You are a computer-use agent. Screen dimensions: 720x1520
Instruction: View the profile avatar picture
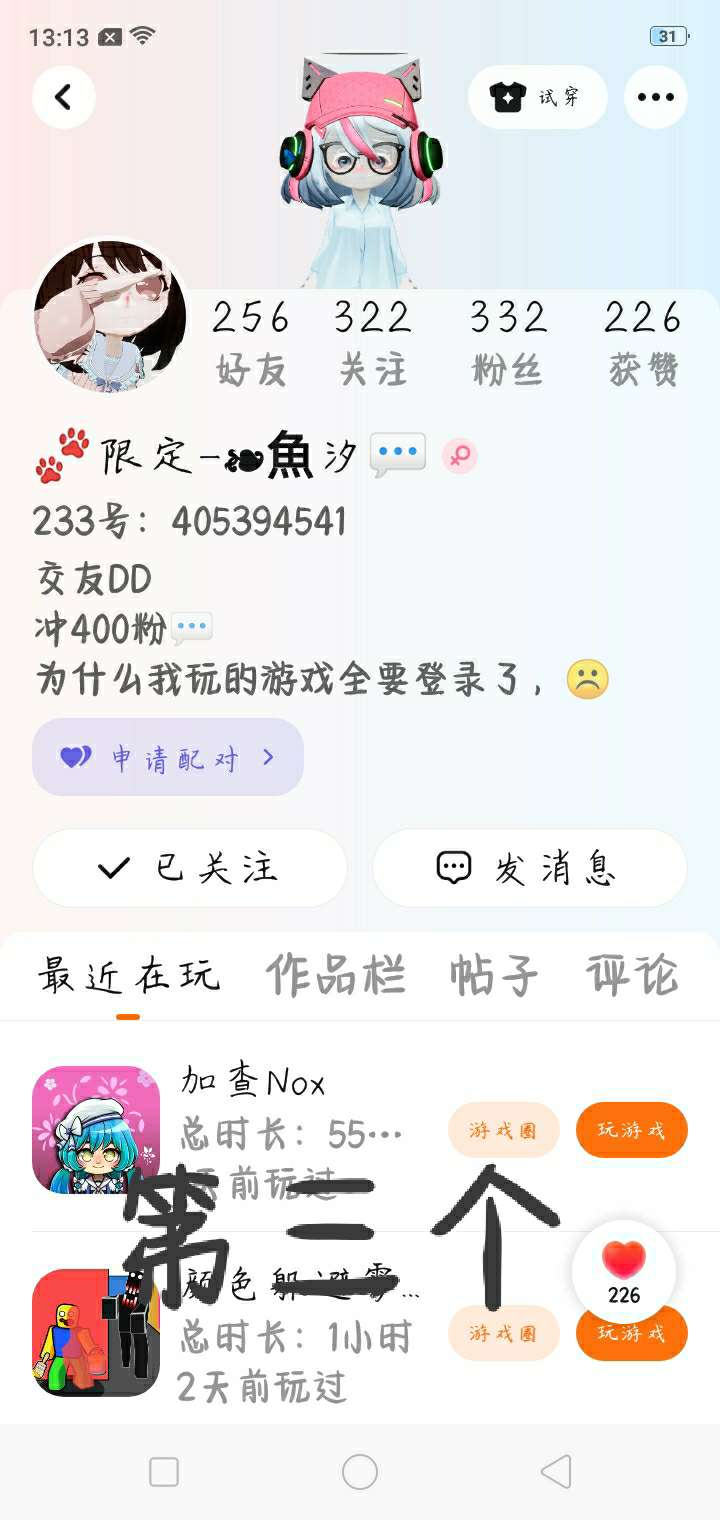click(110, 316)
